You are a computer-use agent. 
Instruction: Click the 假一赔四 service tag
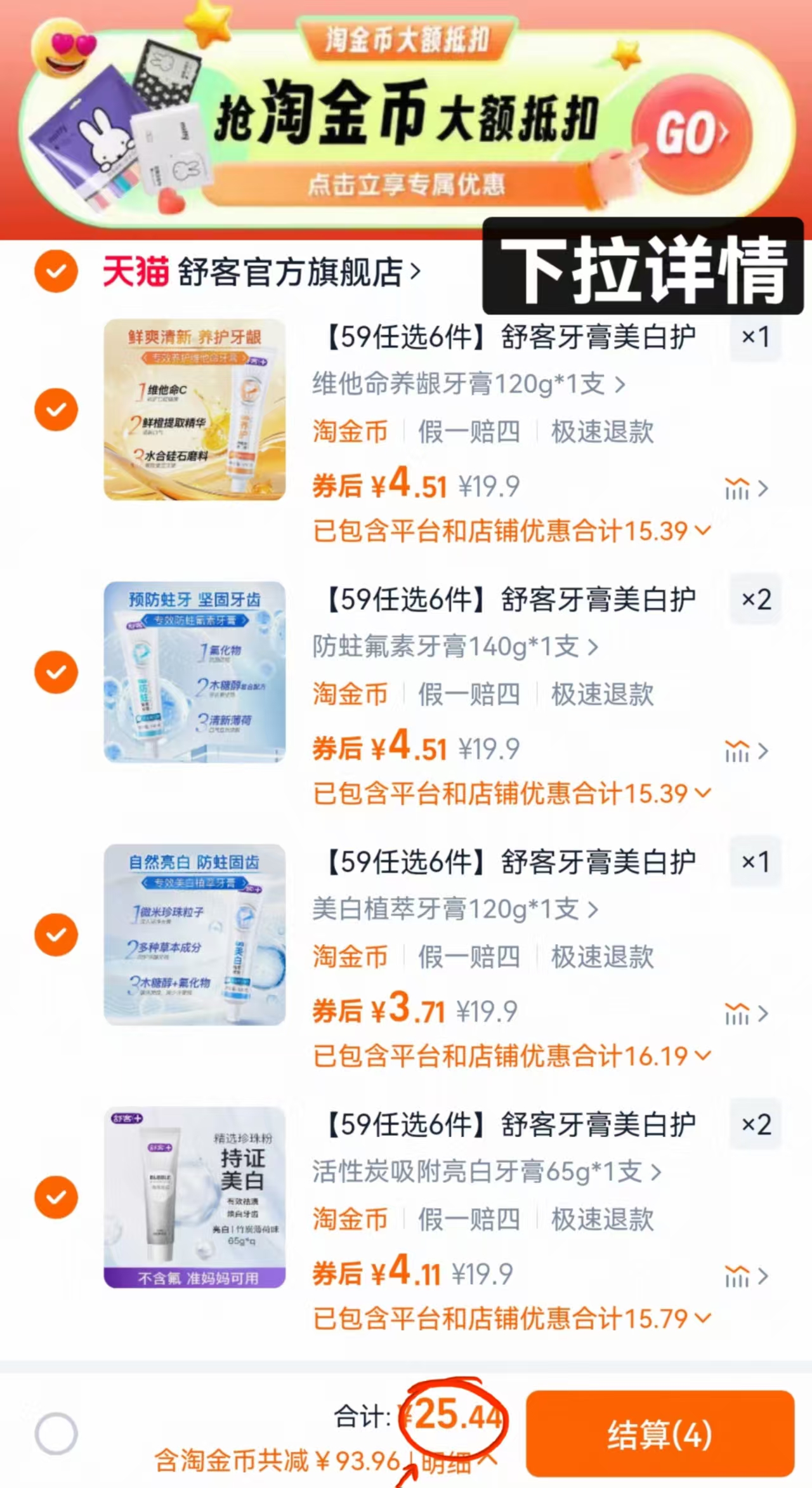(468, 431)
